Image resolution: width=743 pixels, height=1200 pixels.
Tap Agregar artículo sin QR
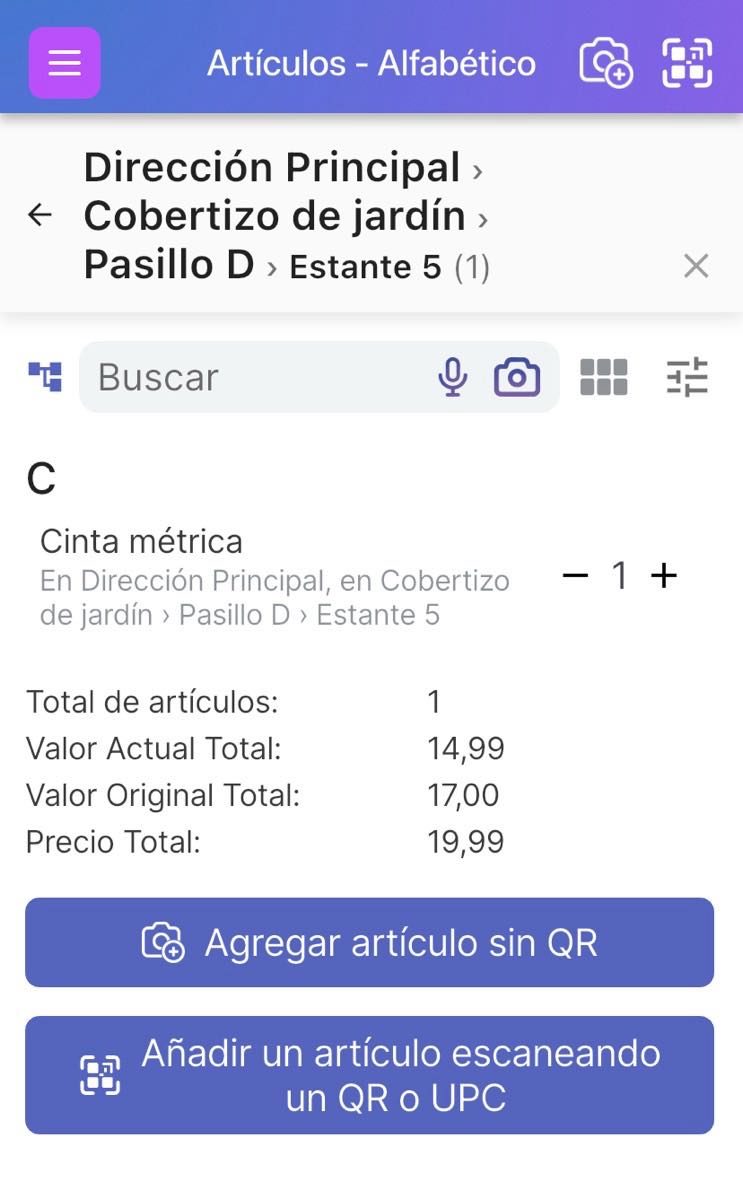(x=369, y=942)
